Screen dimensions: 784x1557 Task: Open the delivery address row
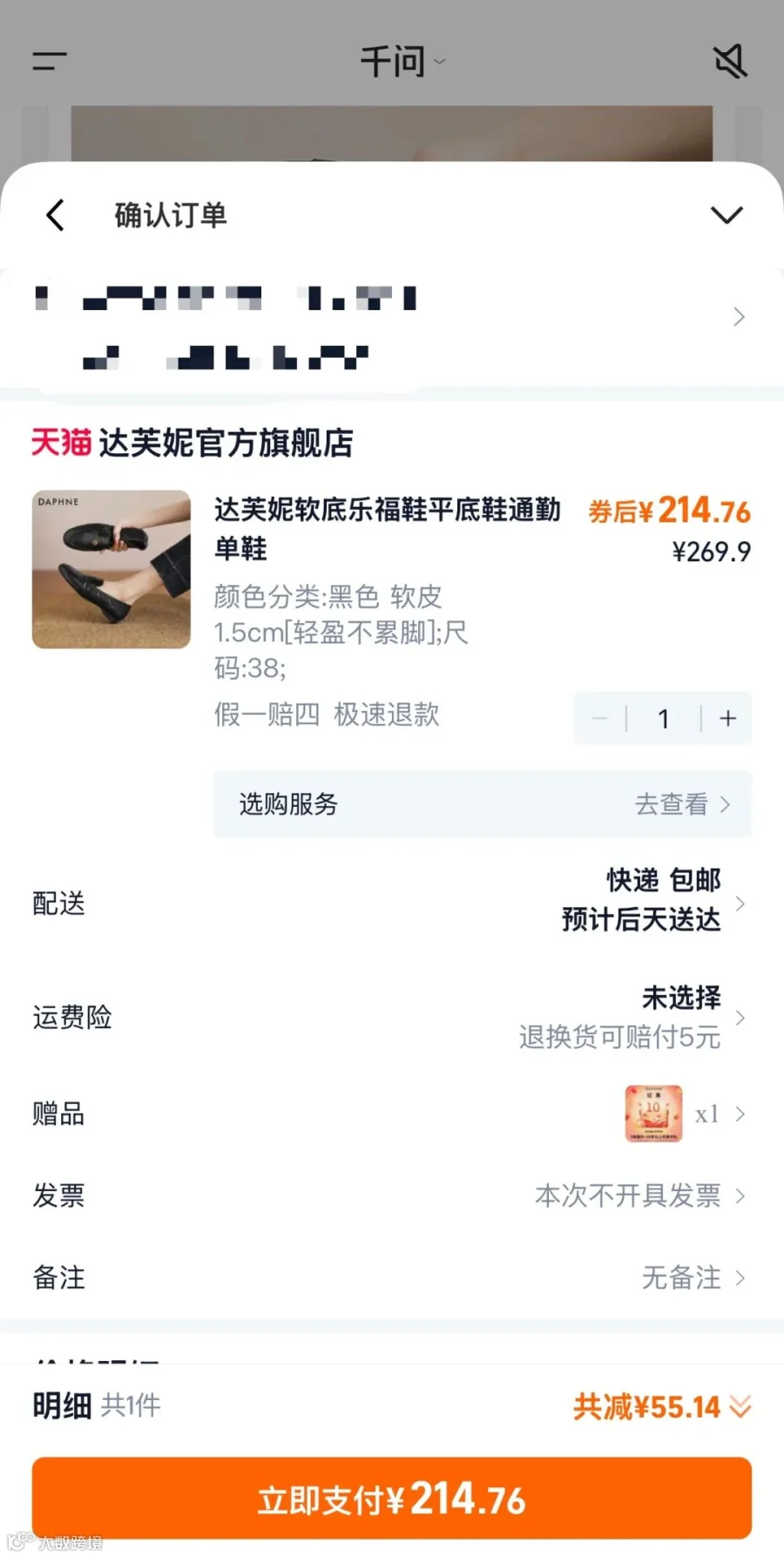(392, 327)
